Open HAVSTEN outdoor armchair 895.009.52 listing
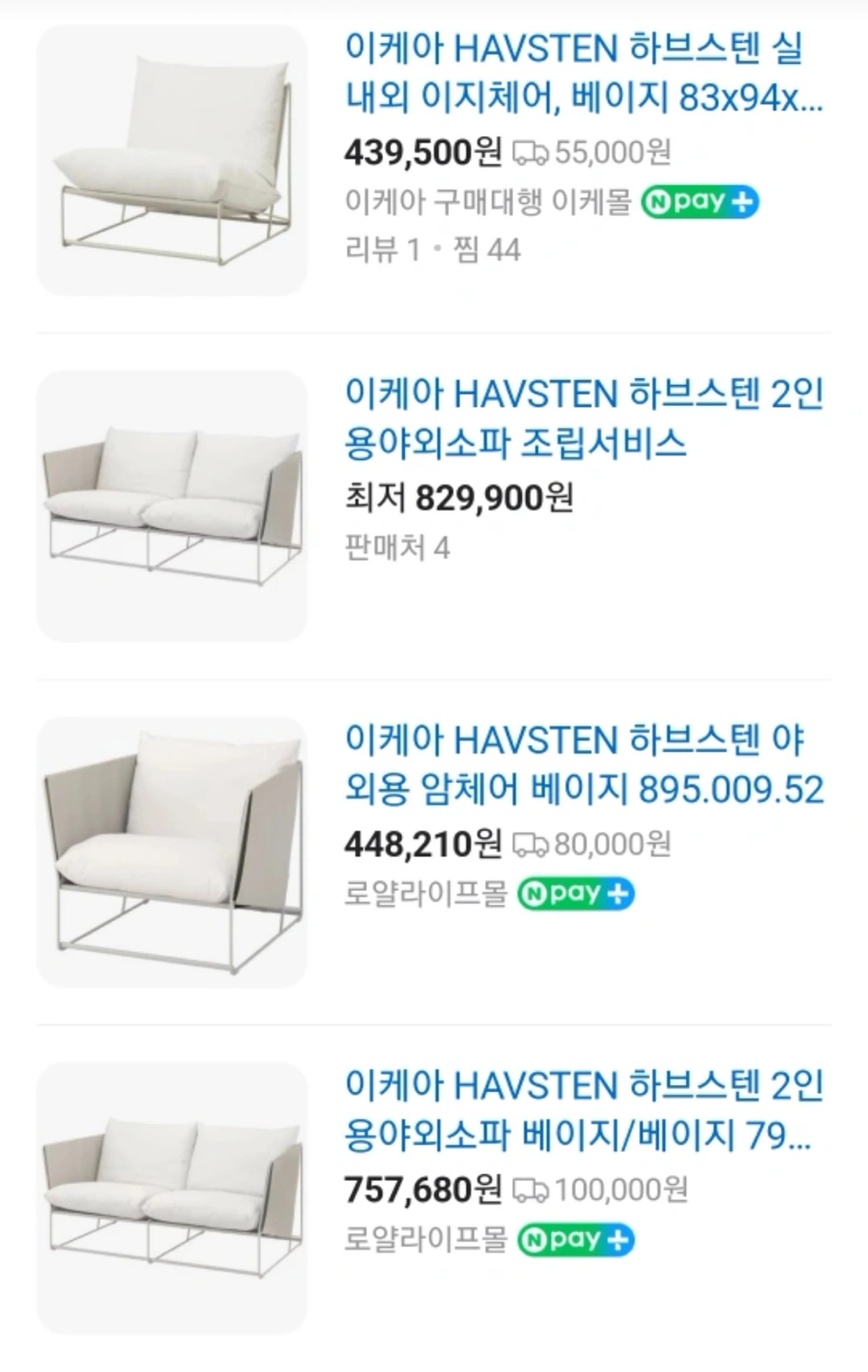Image resolution: width=868 pixels, height=1372 pixels. [x=583, y=764]
